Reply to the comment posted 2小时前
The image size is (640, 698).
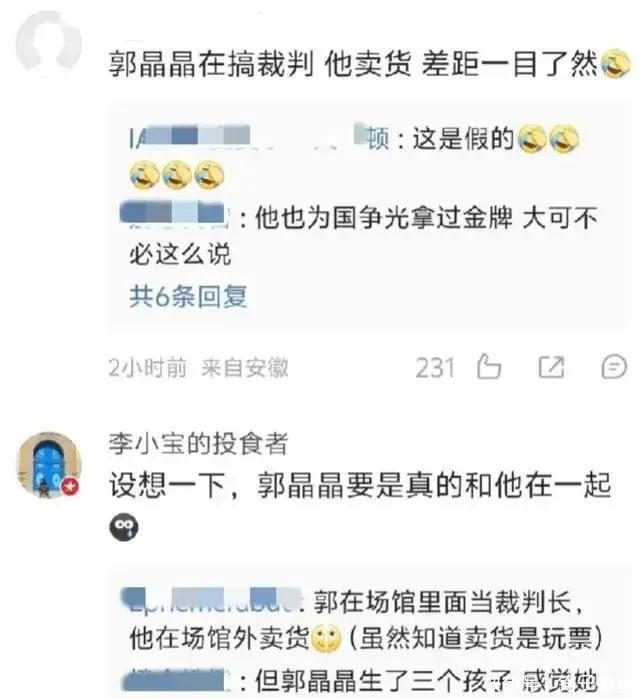613,367
